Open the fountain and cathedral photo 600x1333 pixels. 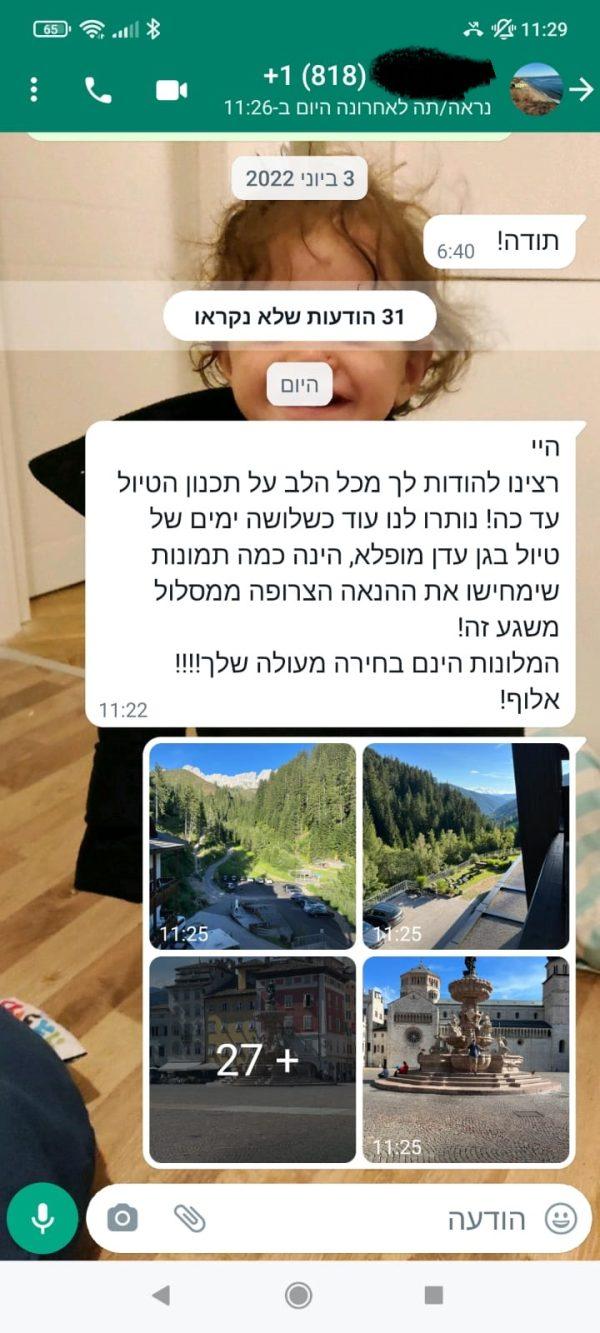pyautogui.click(x=466, y=1059)
